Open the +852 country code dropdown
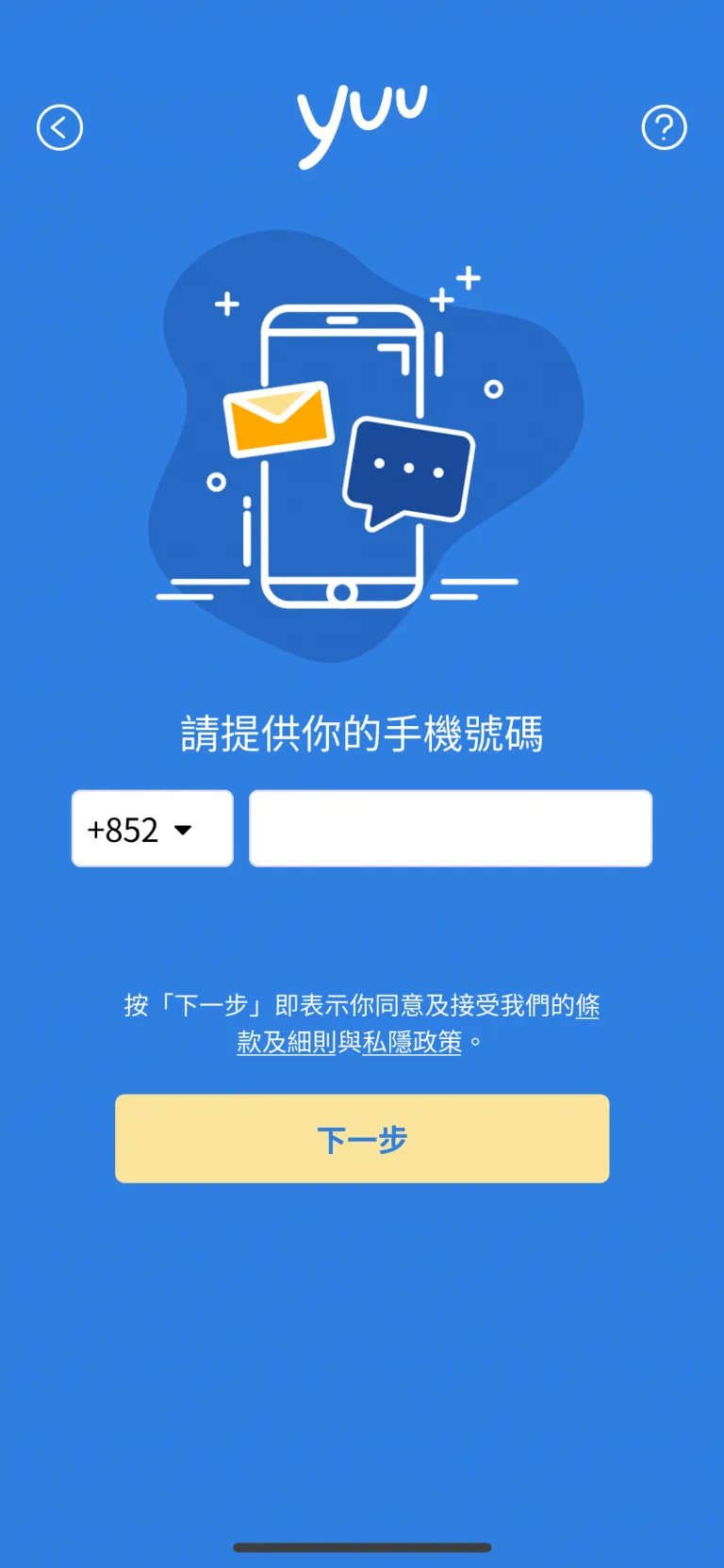The image size is (724, 1568). 152,828
